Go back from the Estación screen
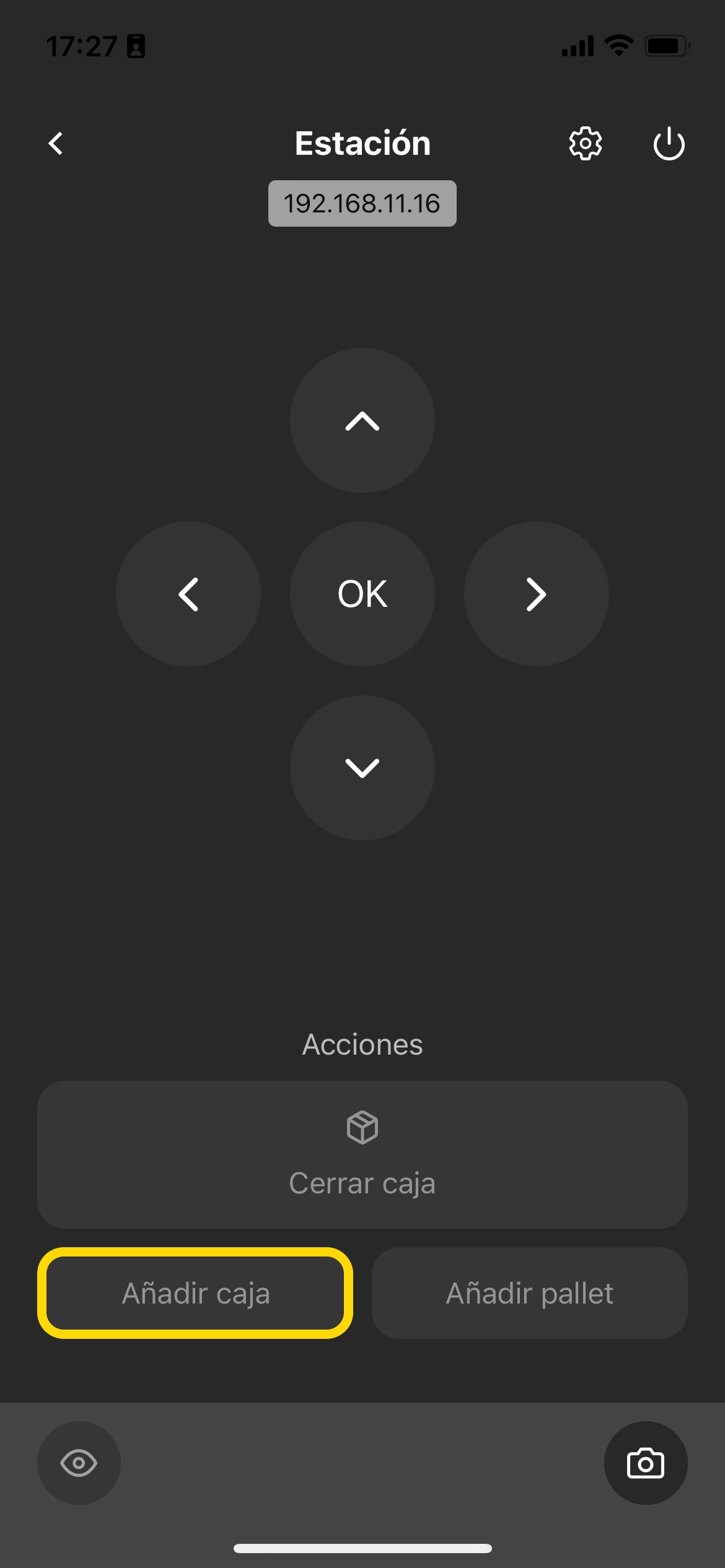Viewport: 725px width, 1568px height. tap(56, 144)
